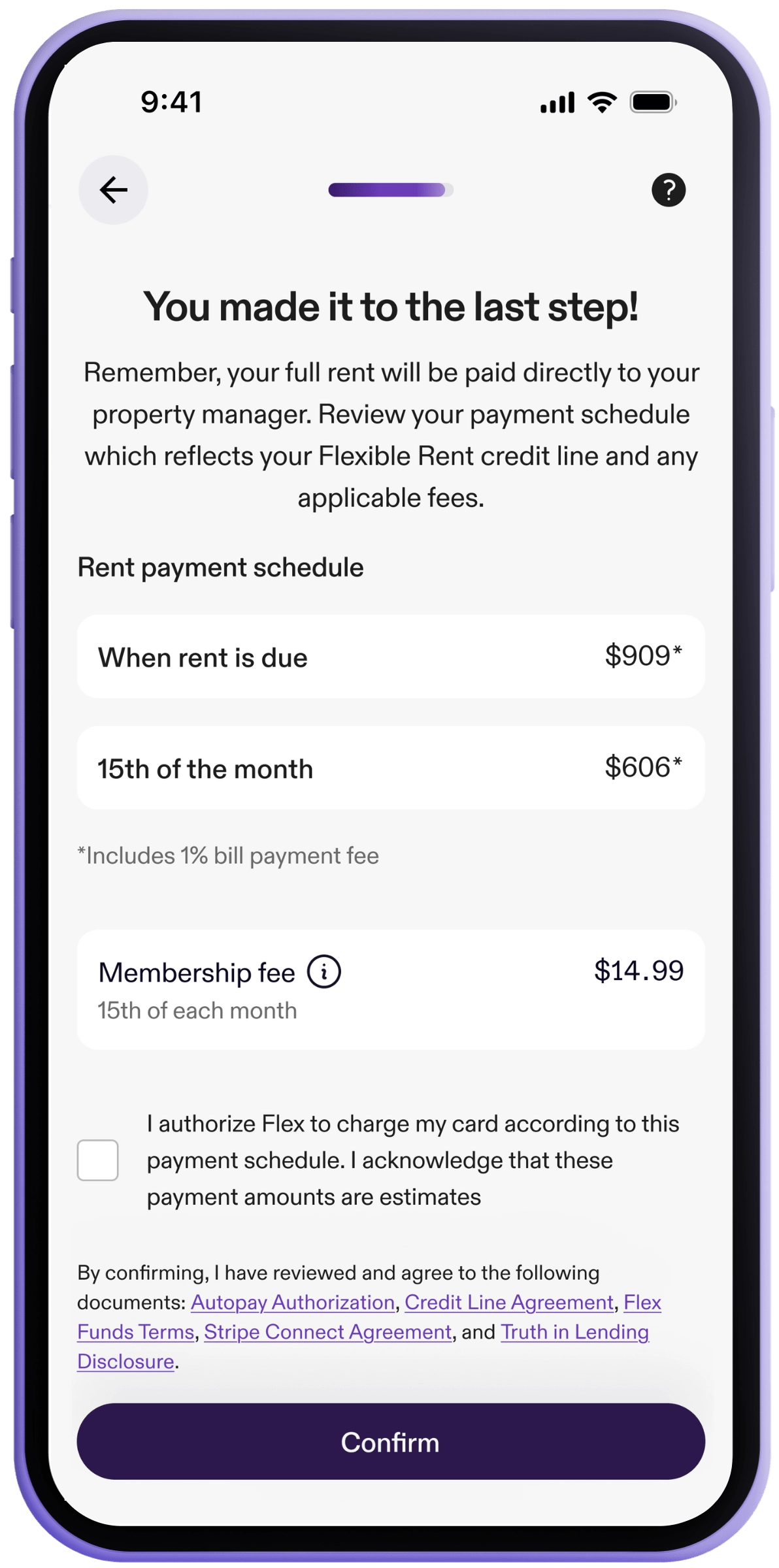Image resolution: width=779 pixels, height=1568 pixels.
Task: Open Membership fee info icon
Action: tap(324, 972)
